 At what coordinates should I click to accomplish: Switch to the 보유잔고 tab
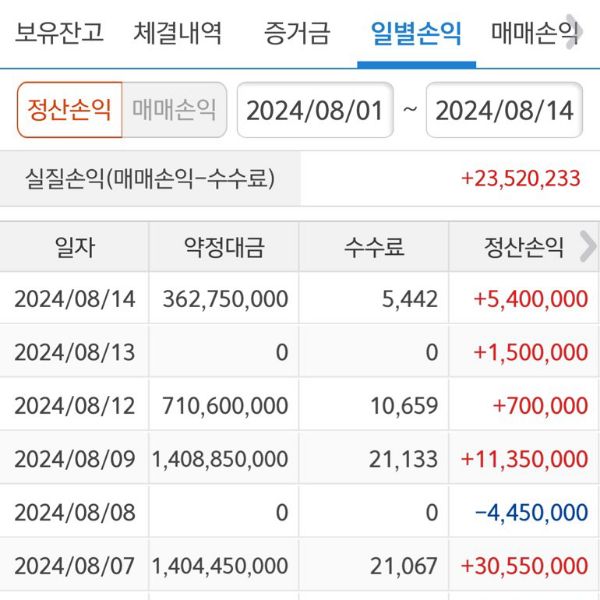click(59, 35)
